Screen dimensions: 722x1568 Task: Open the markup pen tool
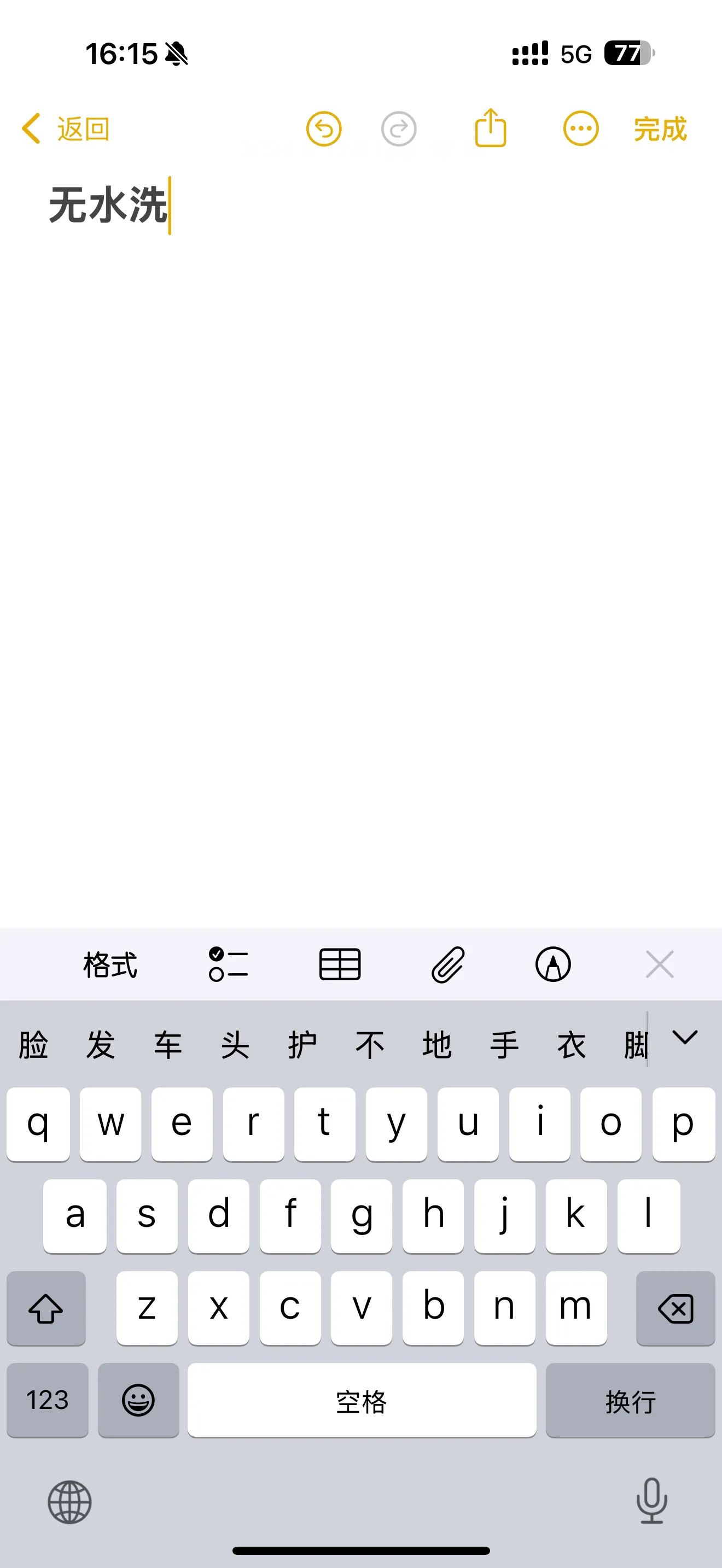[x=553, y=965]
